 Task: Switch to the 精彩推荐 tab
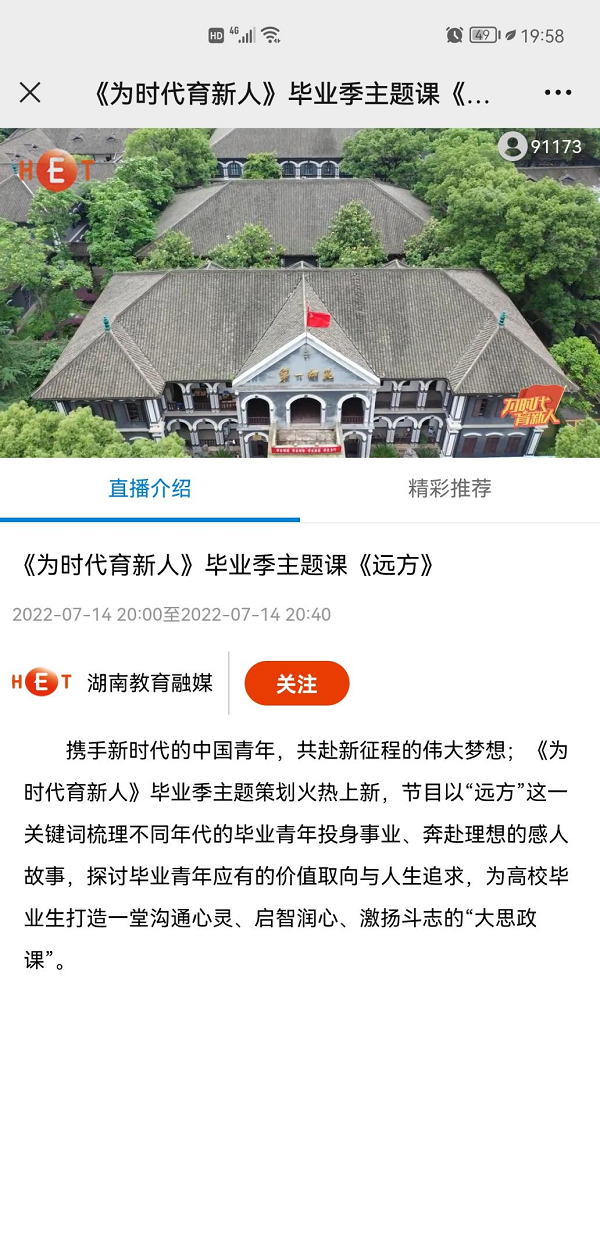pyautogui.click(x=450, y=489)
